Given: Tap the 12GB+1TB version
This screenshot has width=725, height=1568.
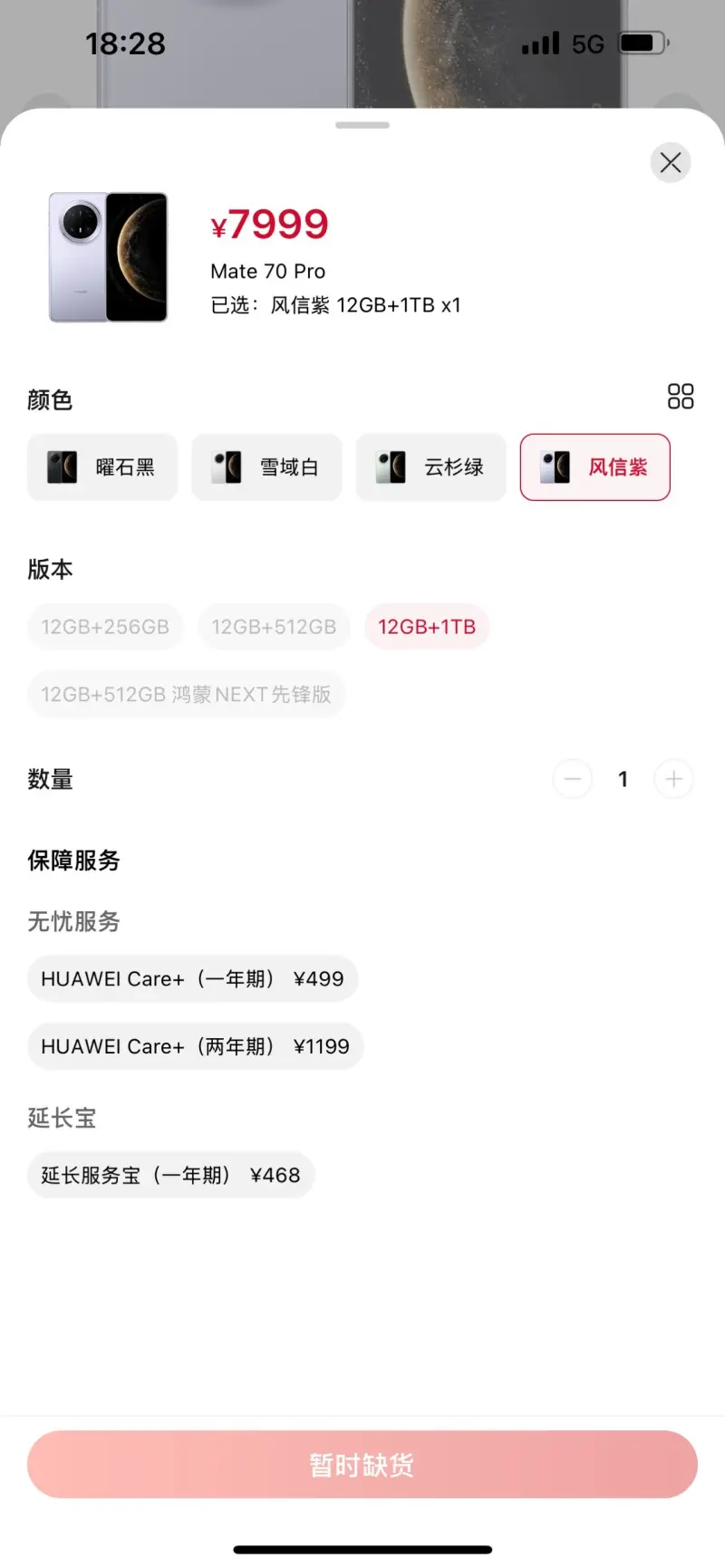Looking at the screenshot, I should pyautogui.click(x=427, y=627).
